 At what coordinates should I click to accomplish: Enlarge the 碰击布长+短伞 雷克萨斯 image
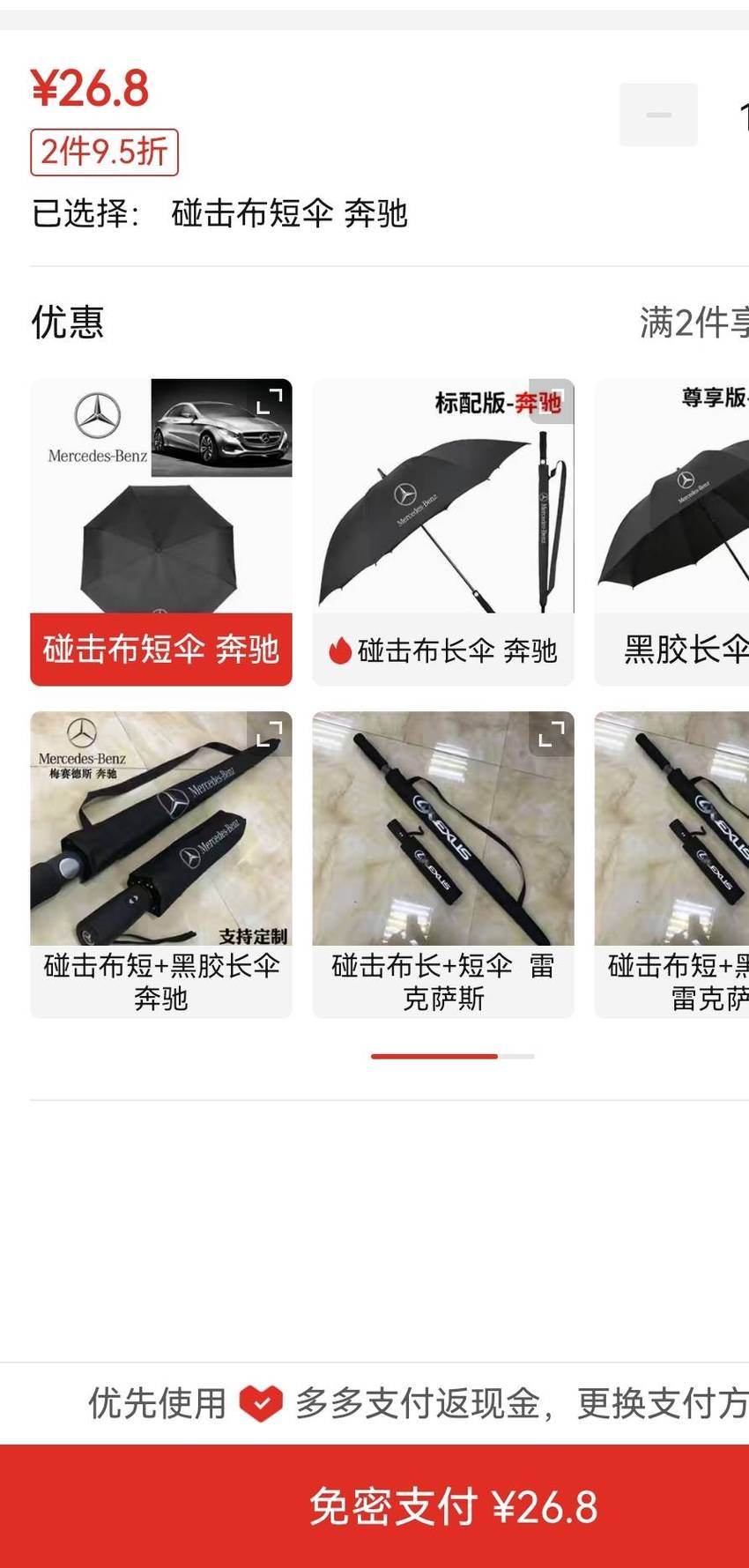tap(551, 733)
